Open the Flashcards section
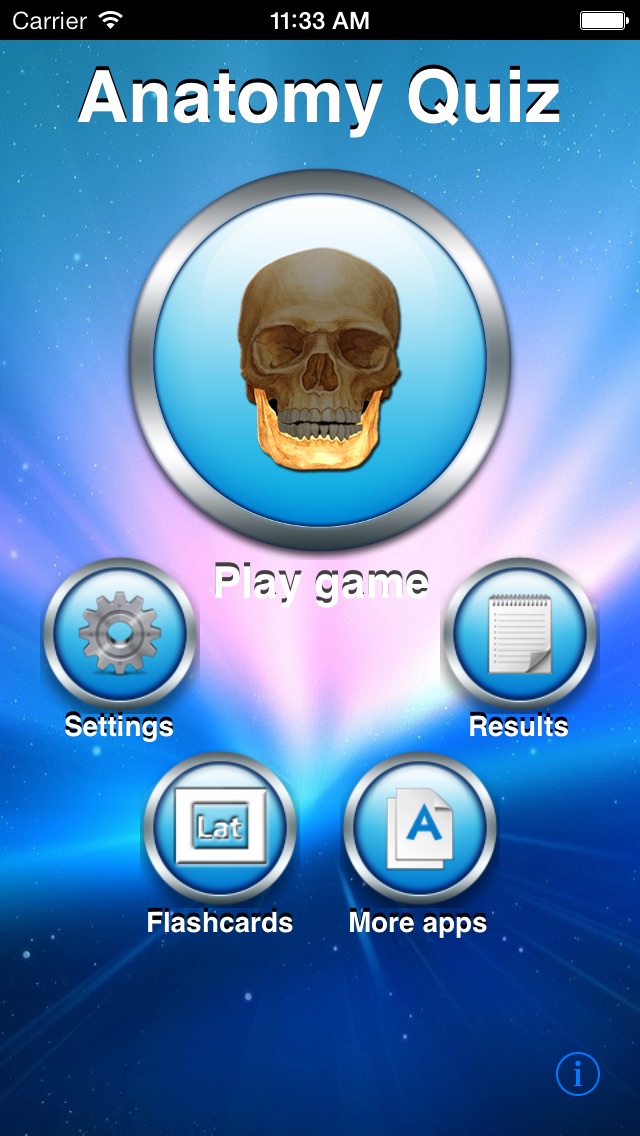This screenshot has width=640, height=1136. 220,828
